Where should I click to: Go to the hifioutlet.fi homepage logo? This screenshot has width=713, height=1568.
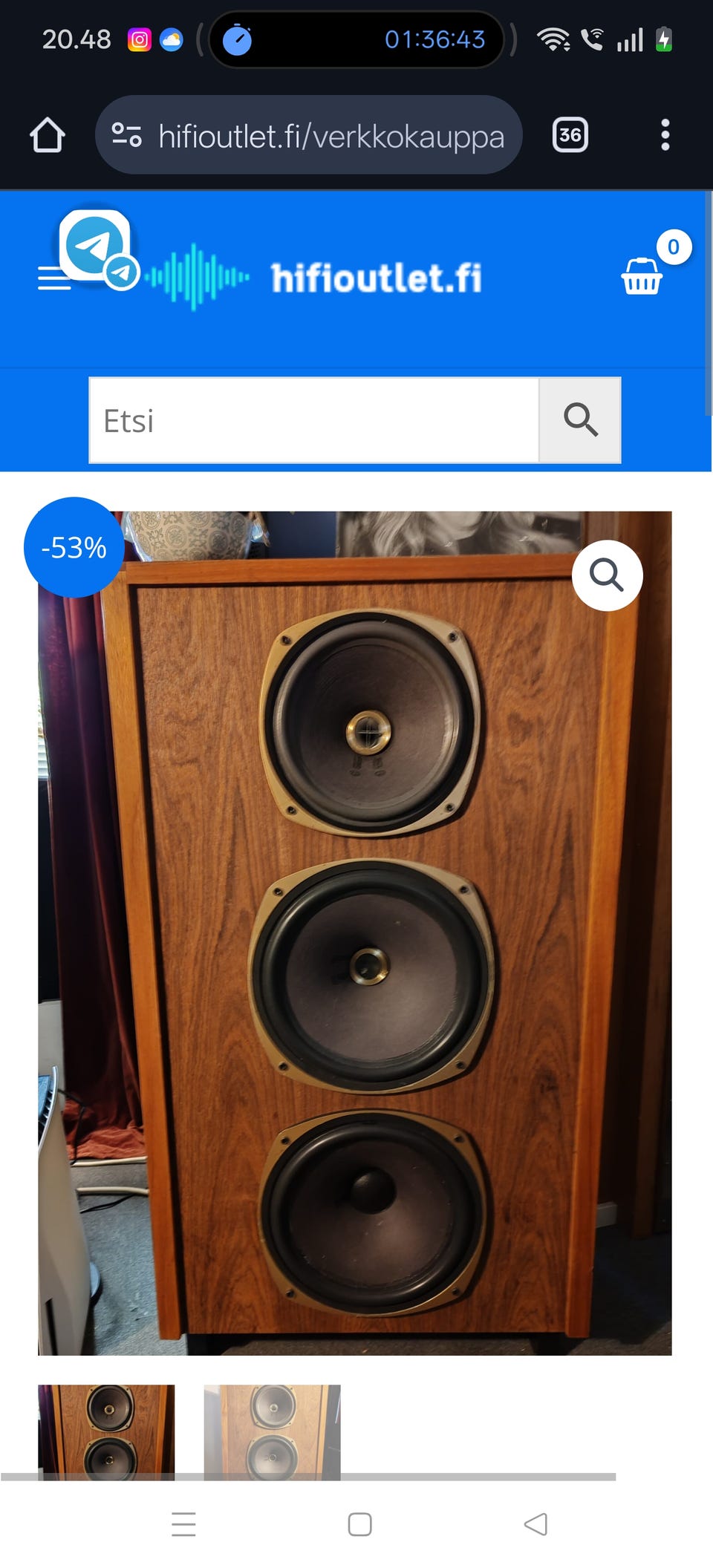tap(375, 278)
